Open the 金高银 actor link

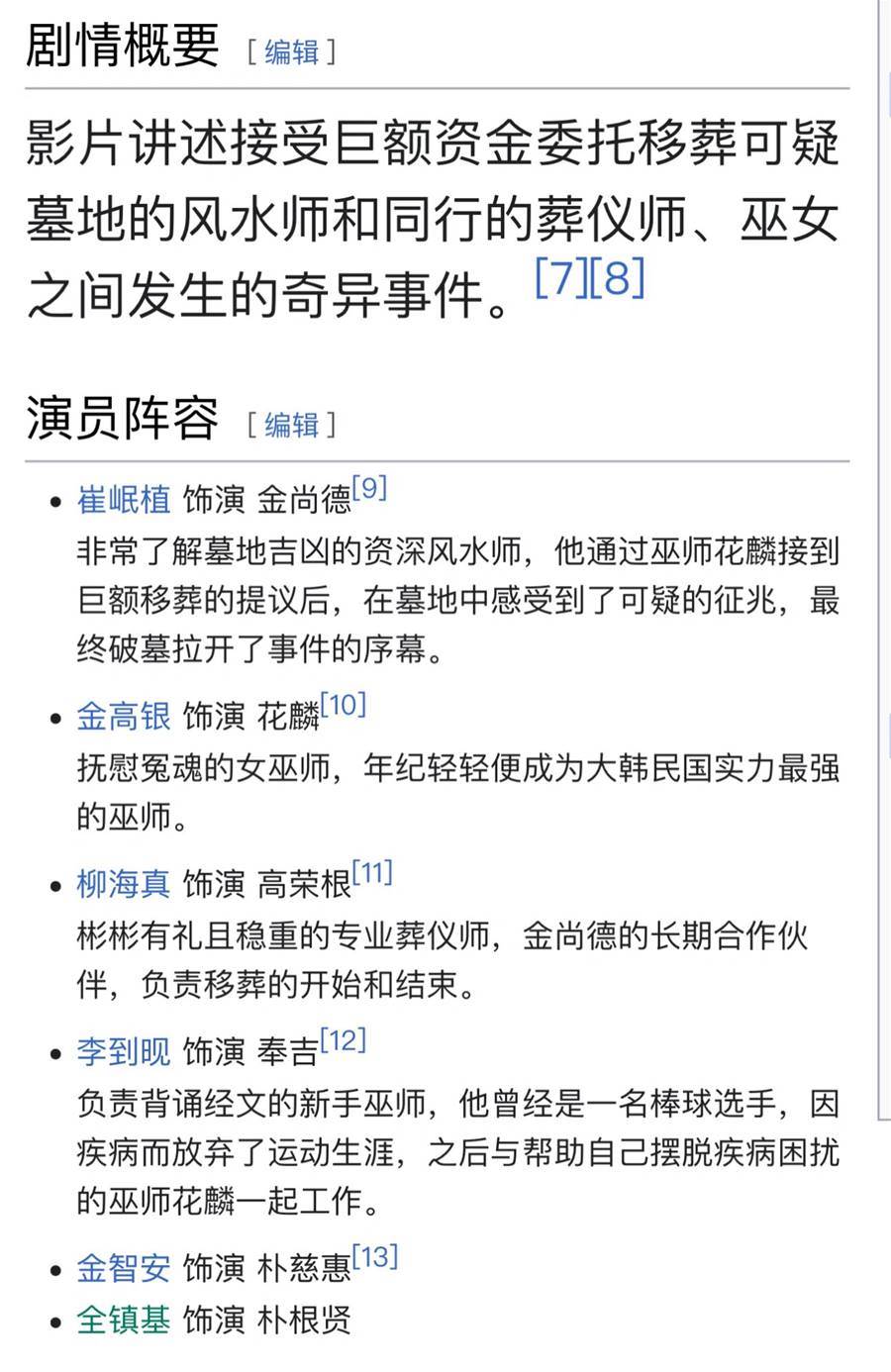tap(124, 716)
